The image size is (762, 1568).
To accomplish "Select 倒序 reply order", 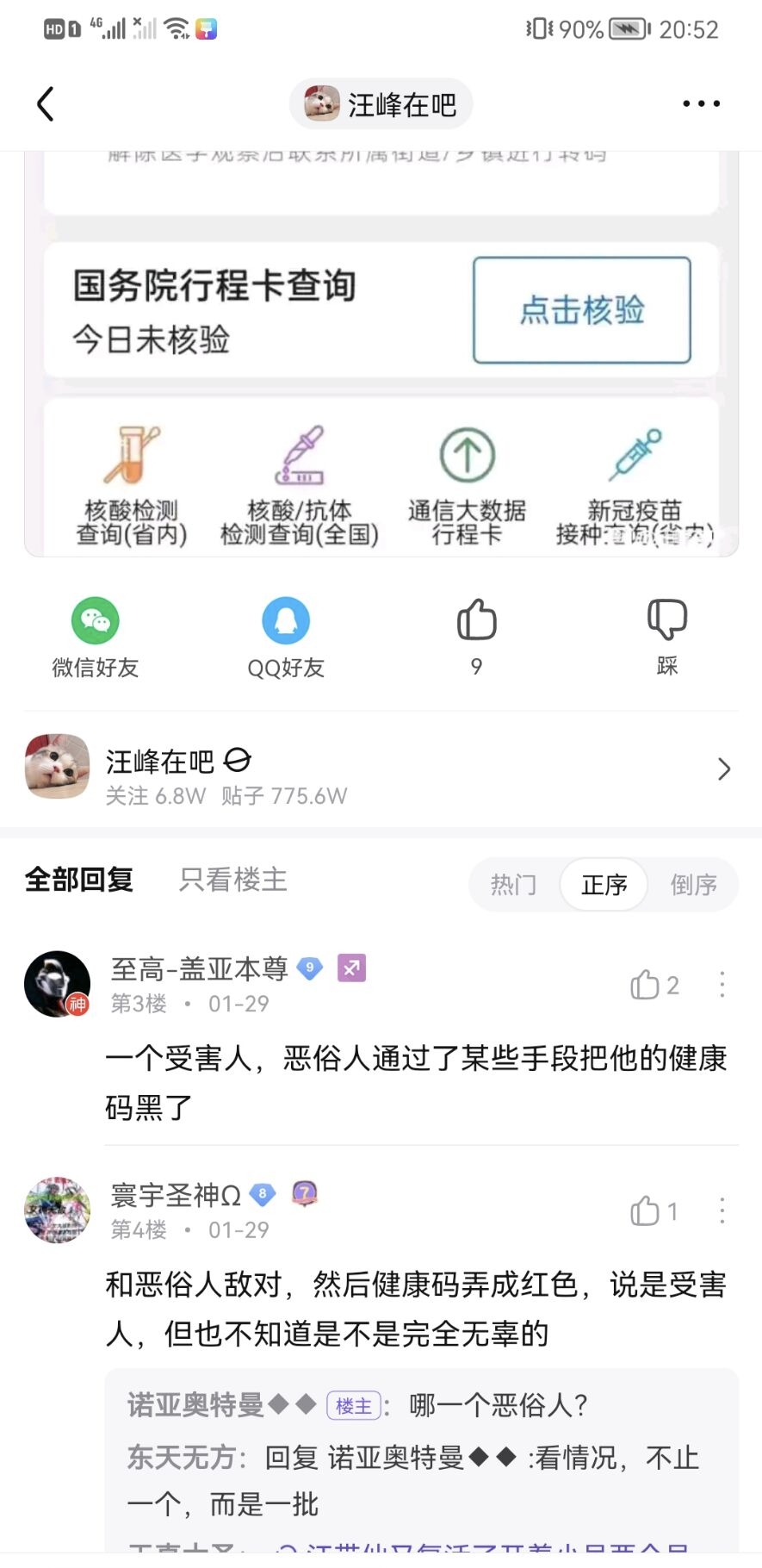I will click(x=694, y=885).
